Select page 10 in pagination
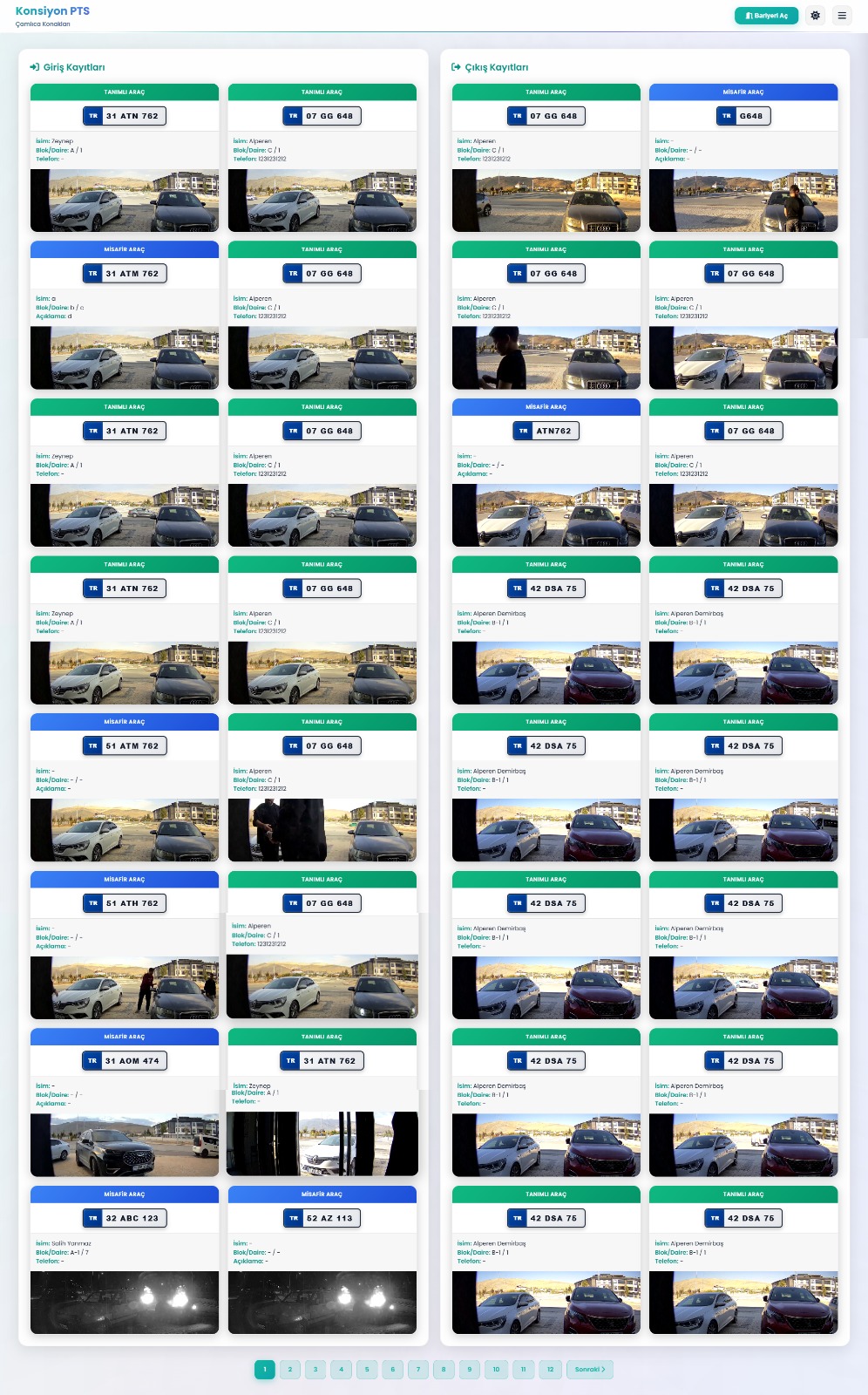The height and width of the screenshot is (1395, 868). click(496, 1370)
